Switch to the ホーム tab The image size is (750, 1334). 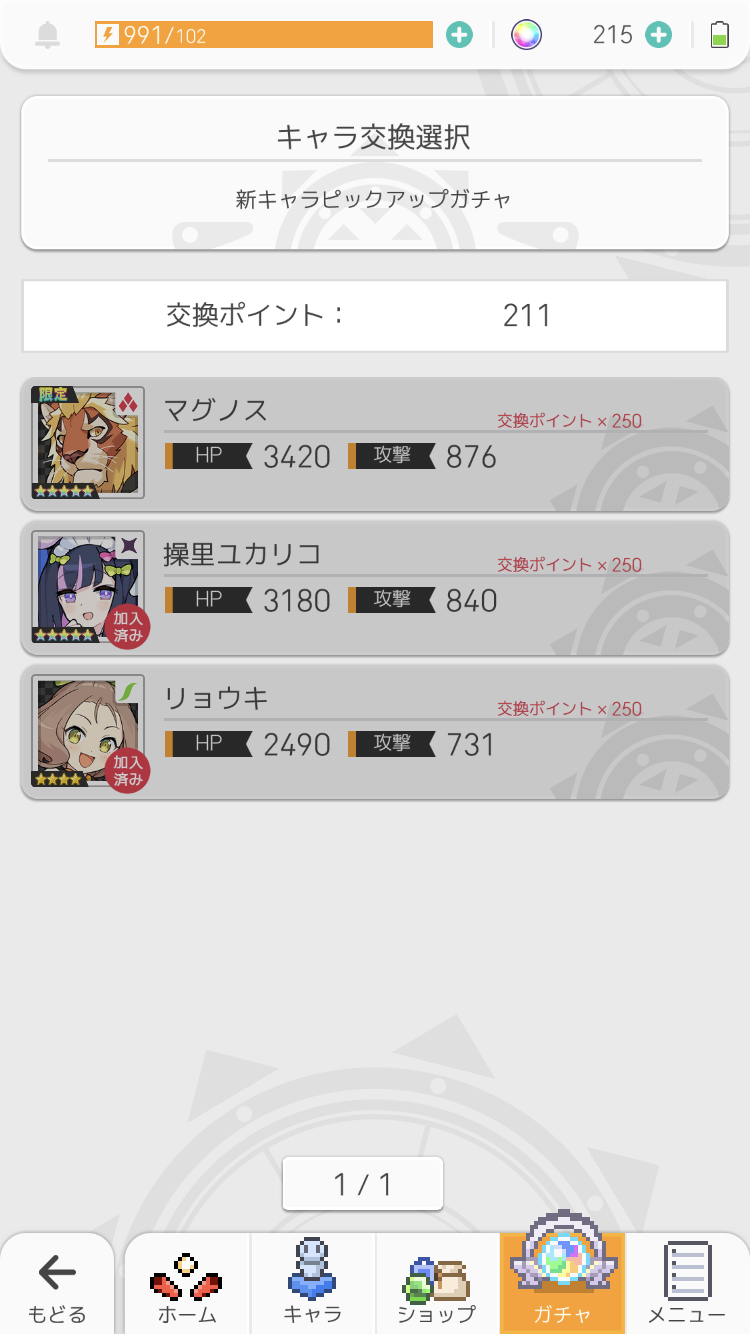pyautogui.click(x=187, y=1285)
